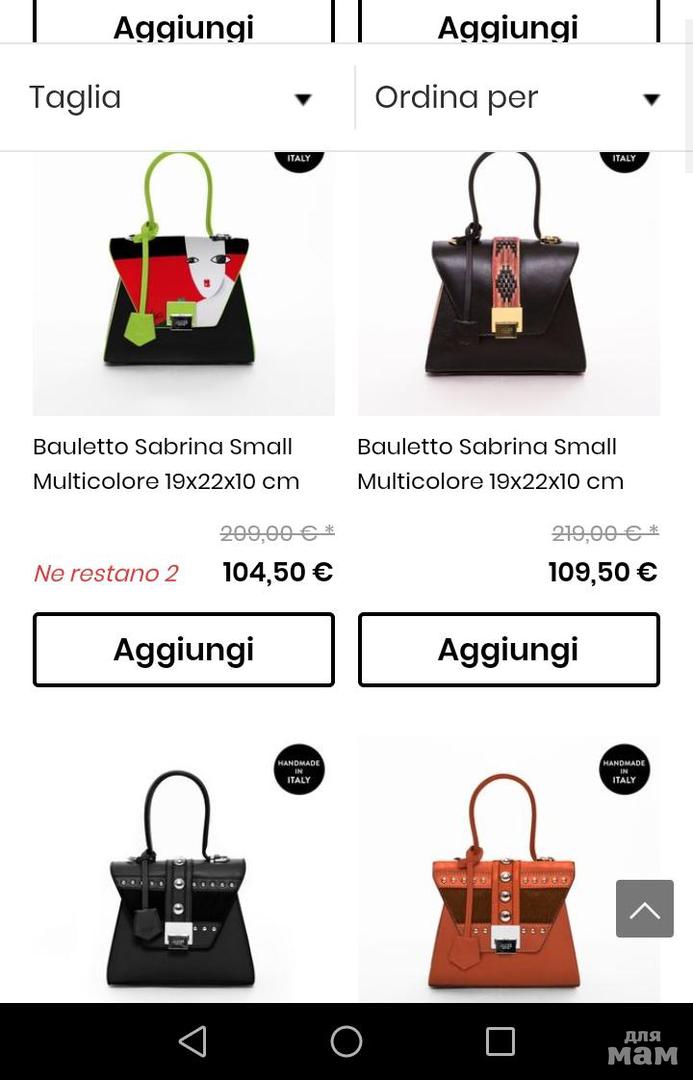This screenshot has height=1080, width=693.
Task: Open the Bauletto Sabrina bag priced 104,50 €
Action: (x=183, y=282)
